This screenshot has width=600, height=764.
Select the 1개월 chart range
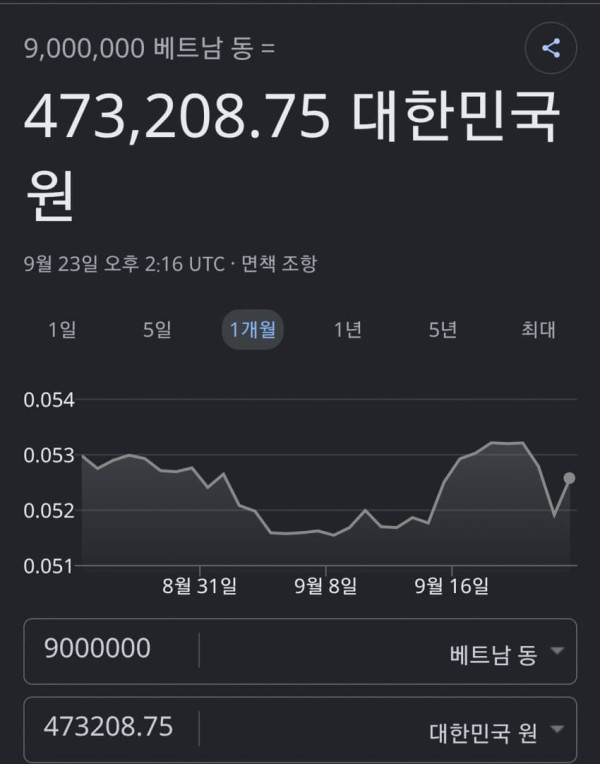coord(252,330)
